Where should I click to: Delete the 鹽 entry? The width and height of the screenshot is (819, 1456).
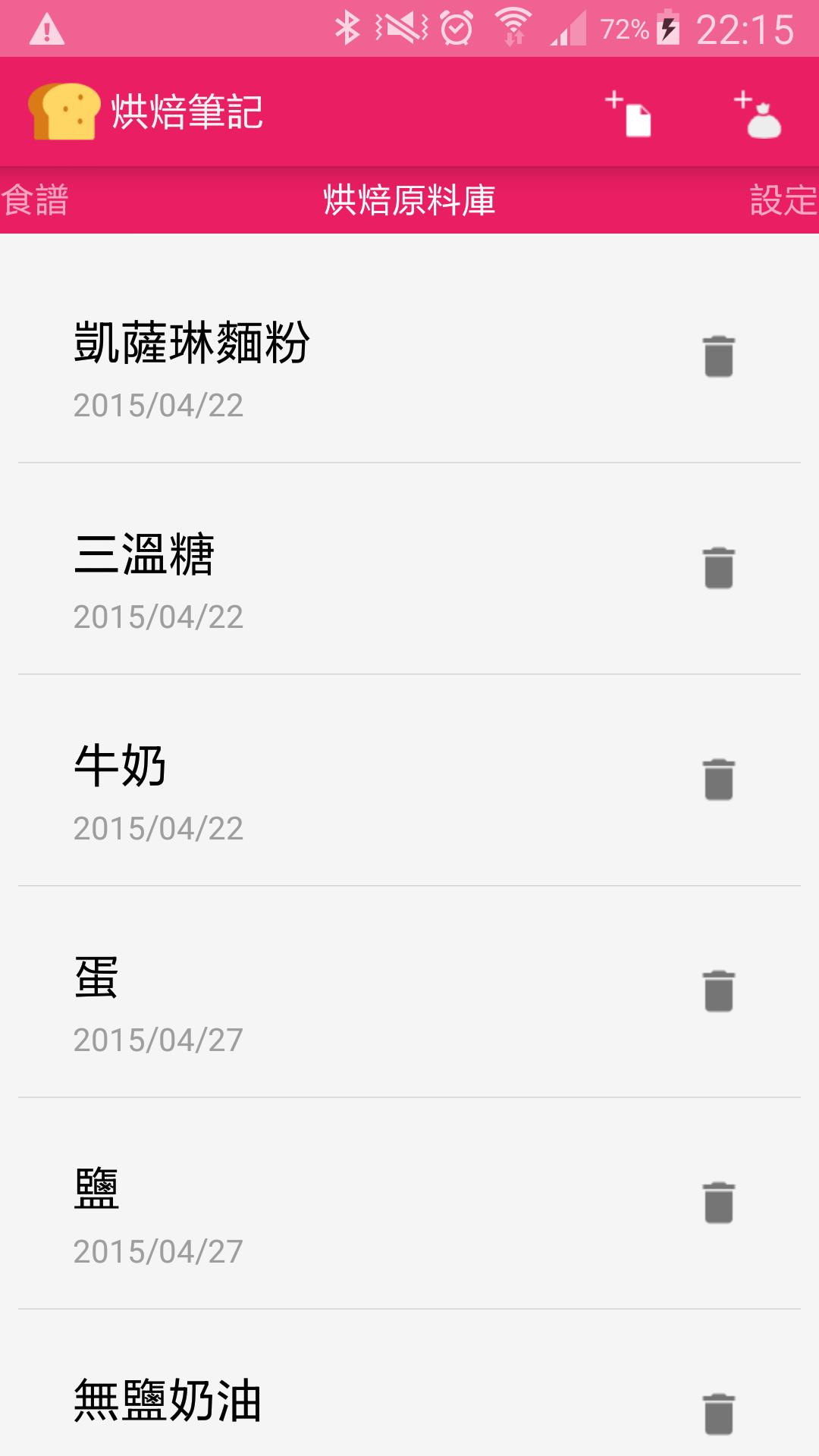tap(718, 1203)
